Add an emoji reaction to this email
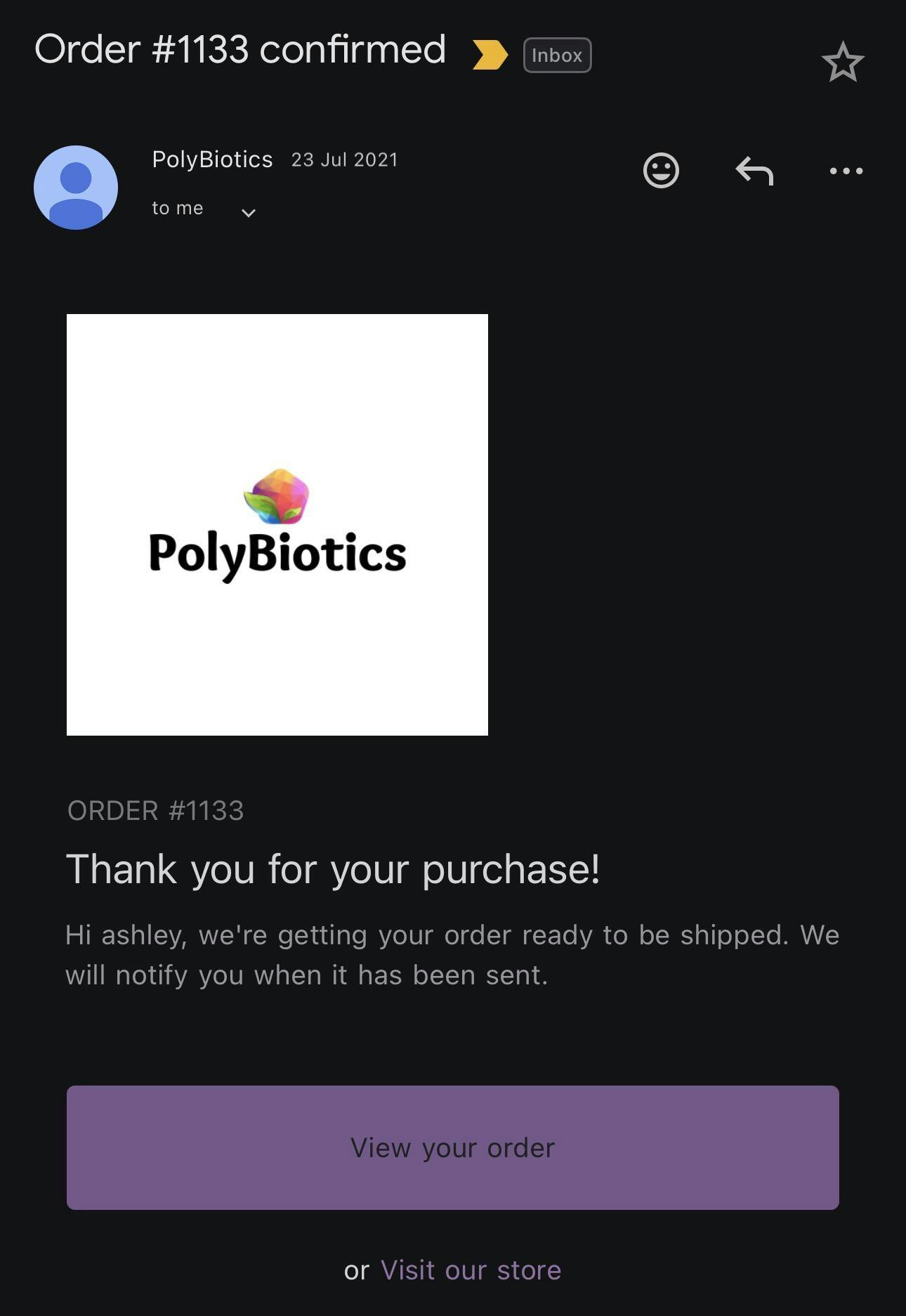The image size is (906, 1316). click(x=661, y=171)
